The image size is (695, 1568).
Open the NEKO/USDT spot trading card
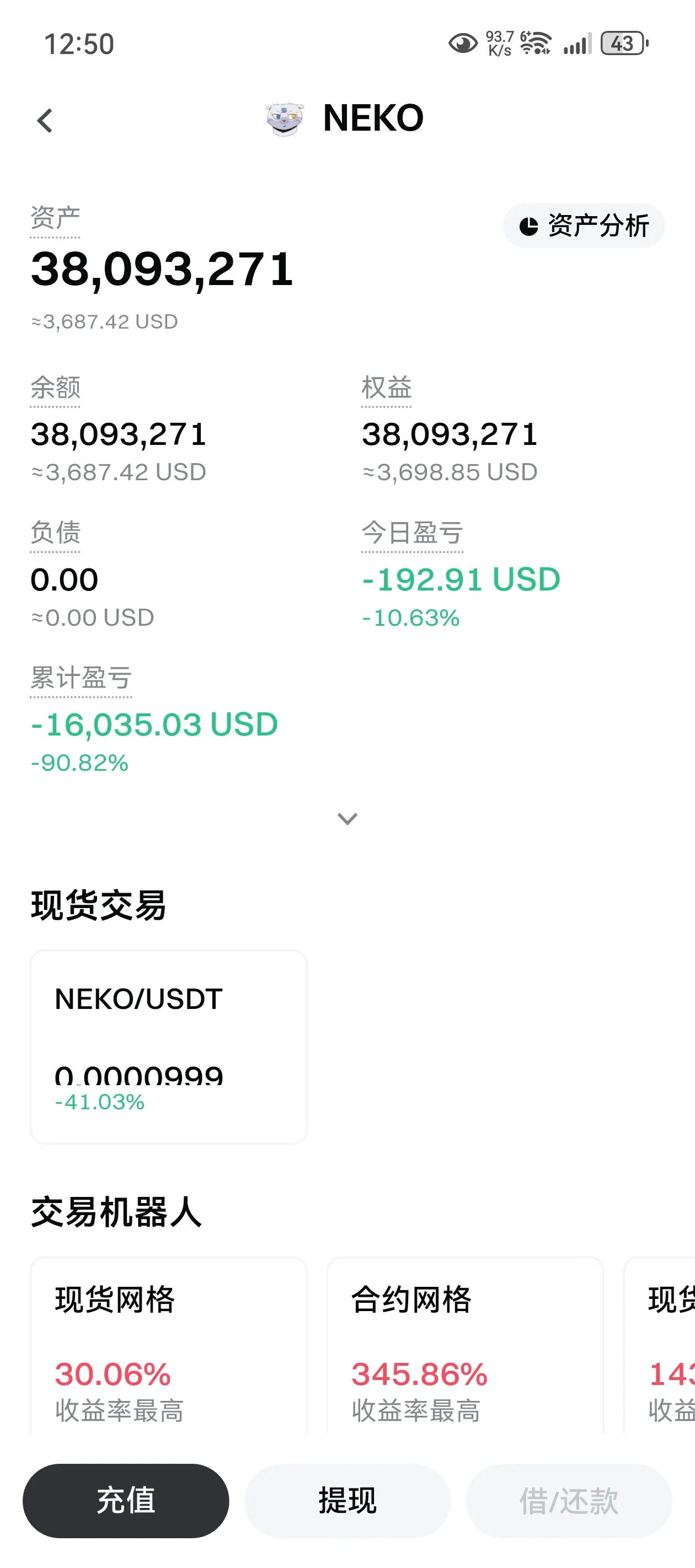(x=169, y=1046)
